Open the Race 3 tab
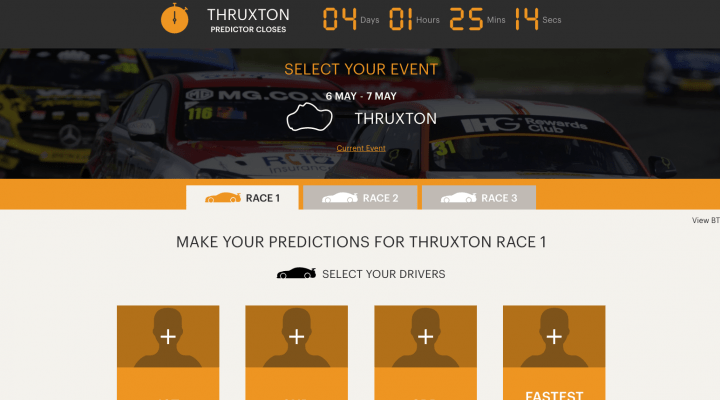Viewport: 720px width, 400px height. point(478,198)
